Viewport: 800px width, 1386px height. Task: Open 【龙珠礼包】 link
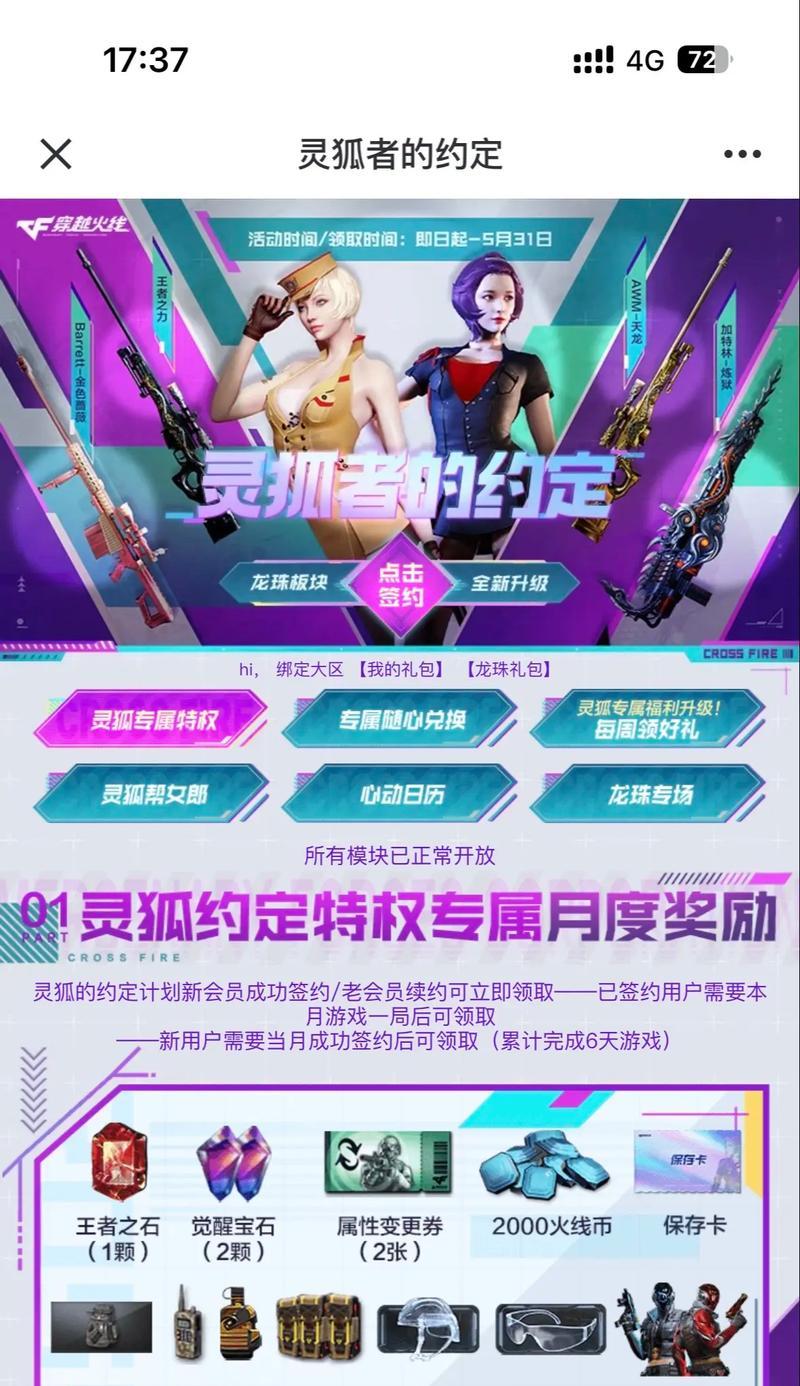click(x=508, y=670)
